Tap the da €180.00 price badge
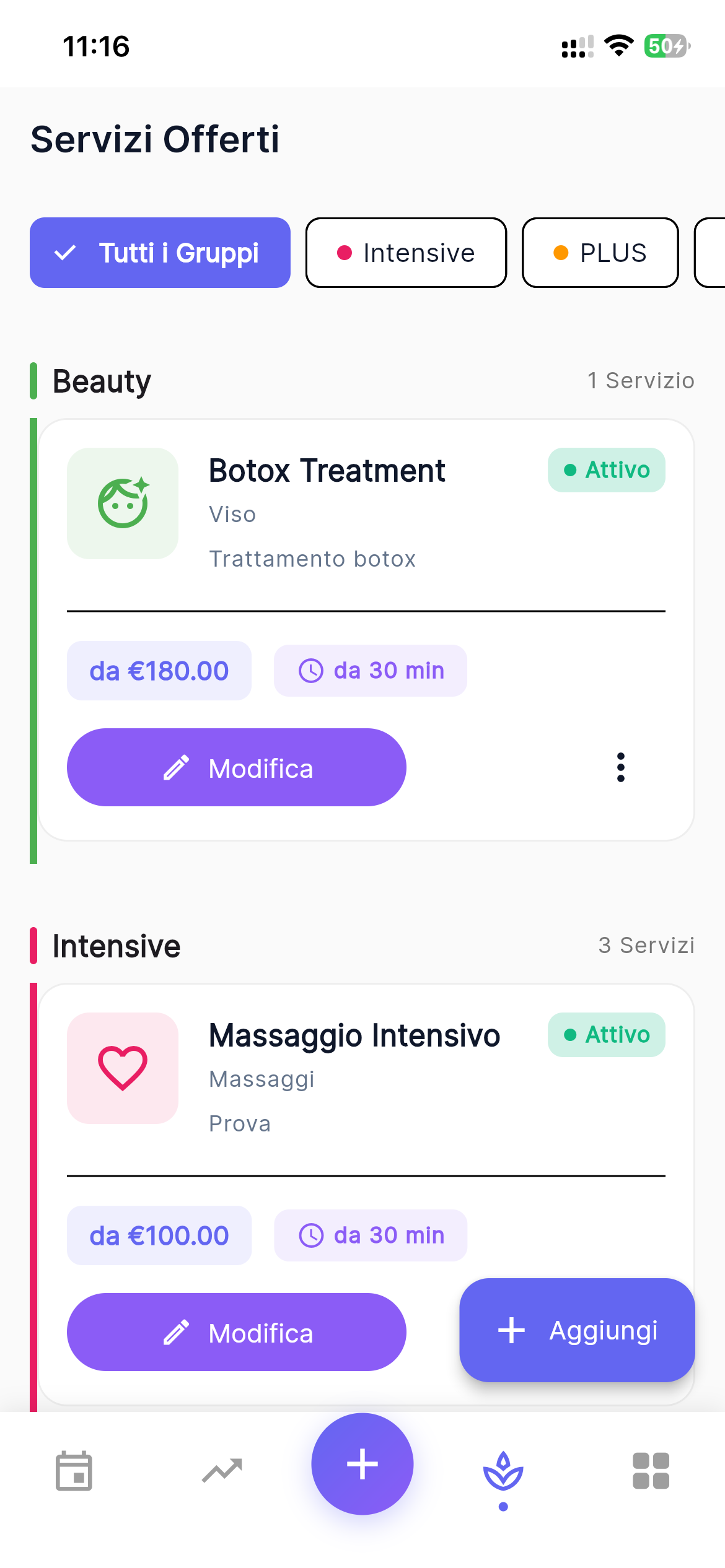Viewport: 725px width, 1568px height. (x=159, y=670)
